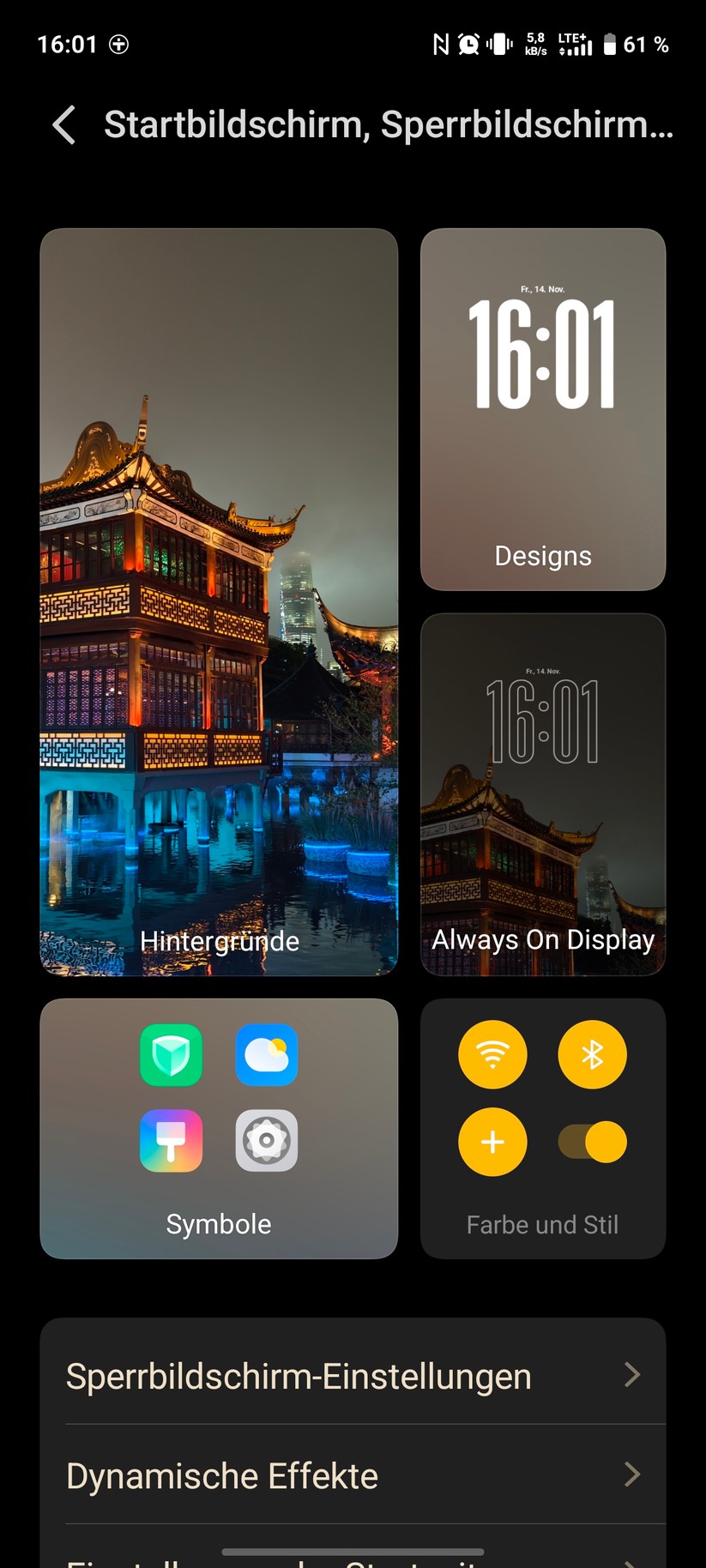The image size is (706, 1568).
Task: Tap the themes brush icon under Symbole
Action: click(x=171, y=1141)
